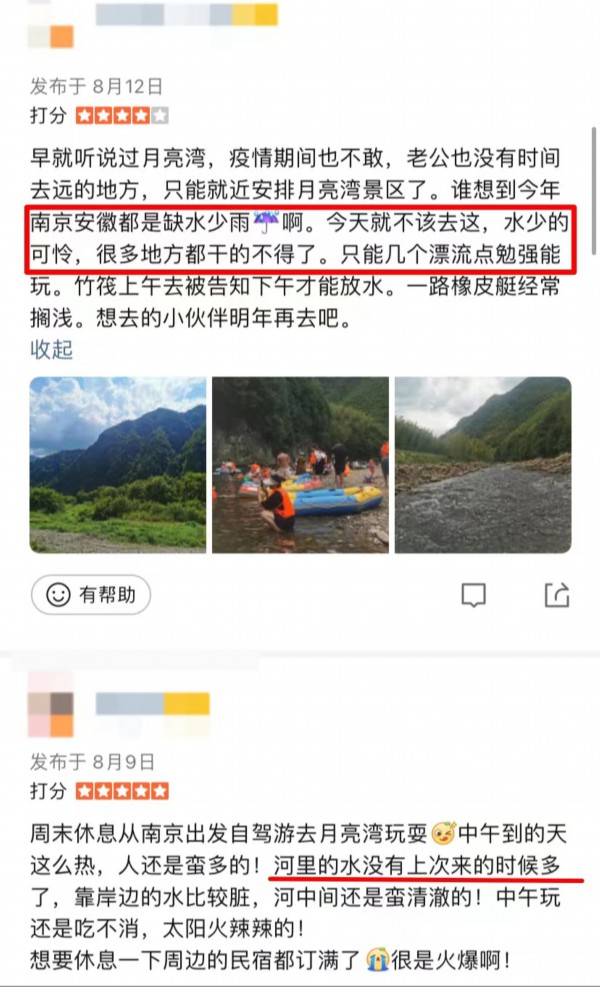Open the mountain landscape photo
This screenshot has width=600, height=987.
(x=118, y=464)
